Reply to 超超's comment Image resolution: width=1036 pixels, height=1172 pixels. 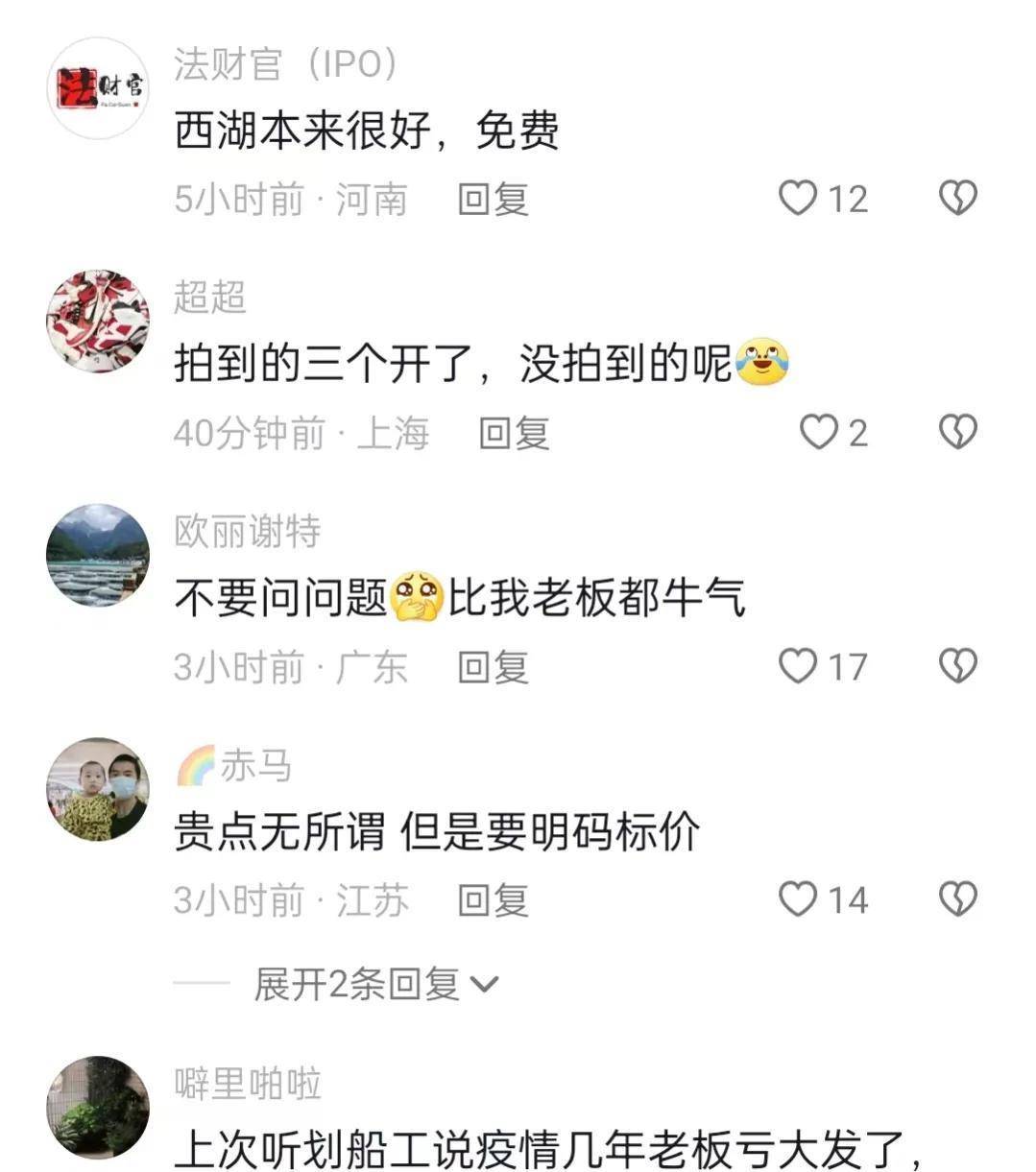(515, 434)
